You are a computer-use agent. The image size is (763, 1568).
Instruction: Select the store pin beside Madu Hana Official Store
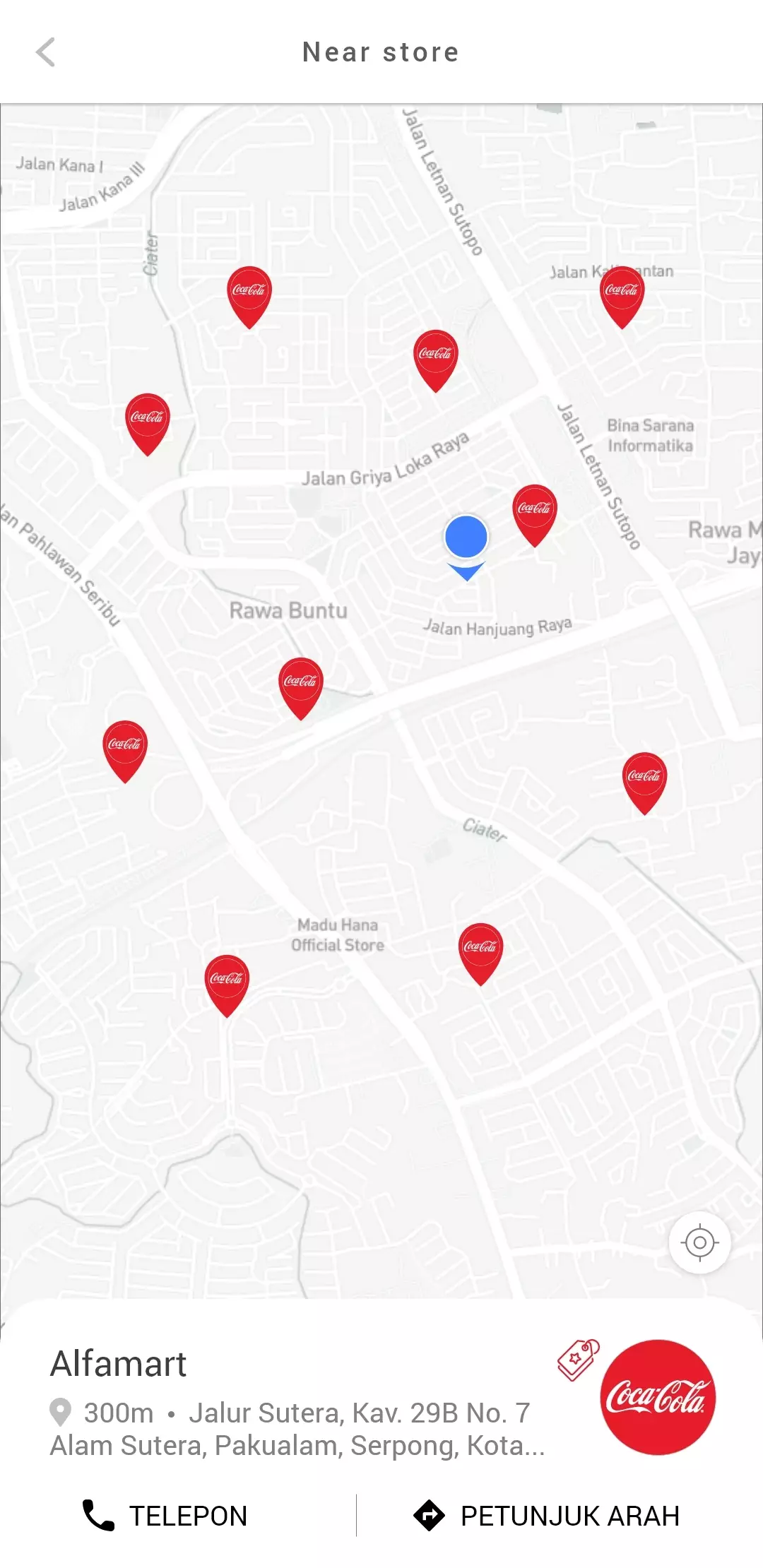click(480, 954)
